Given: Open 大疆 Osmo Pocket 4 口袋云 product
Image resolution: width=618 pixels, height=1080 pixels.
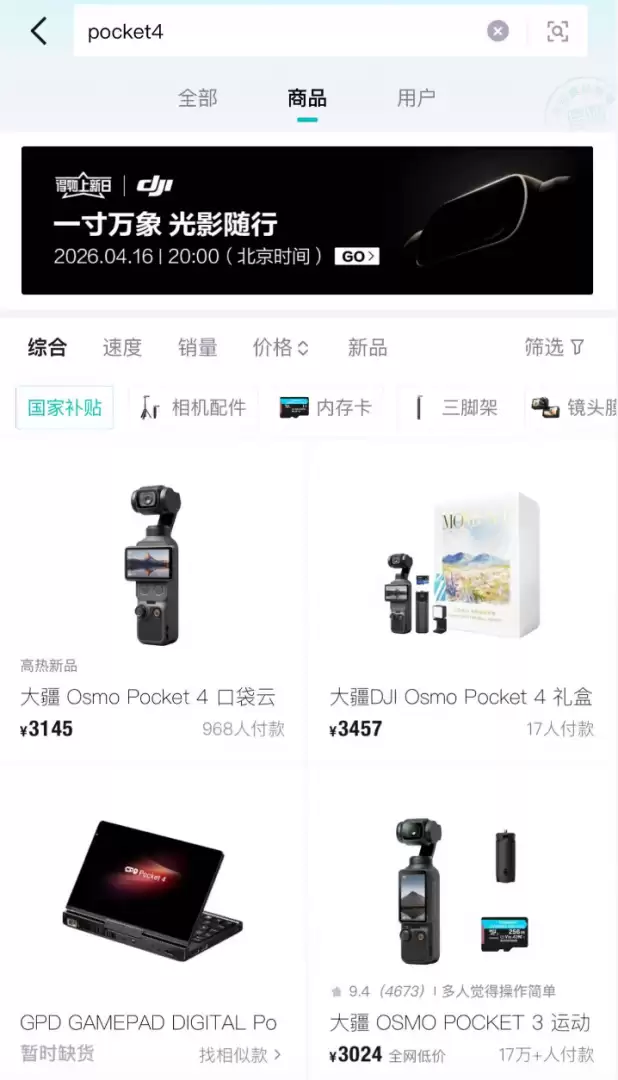Looking at the screenshot, I should coord(152,600).
